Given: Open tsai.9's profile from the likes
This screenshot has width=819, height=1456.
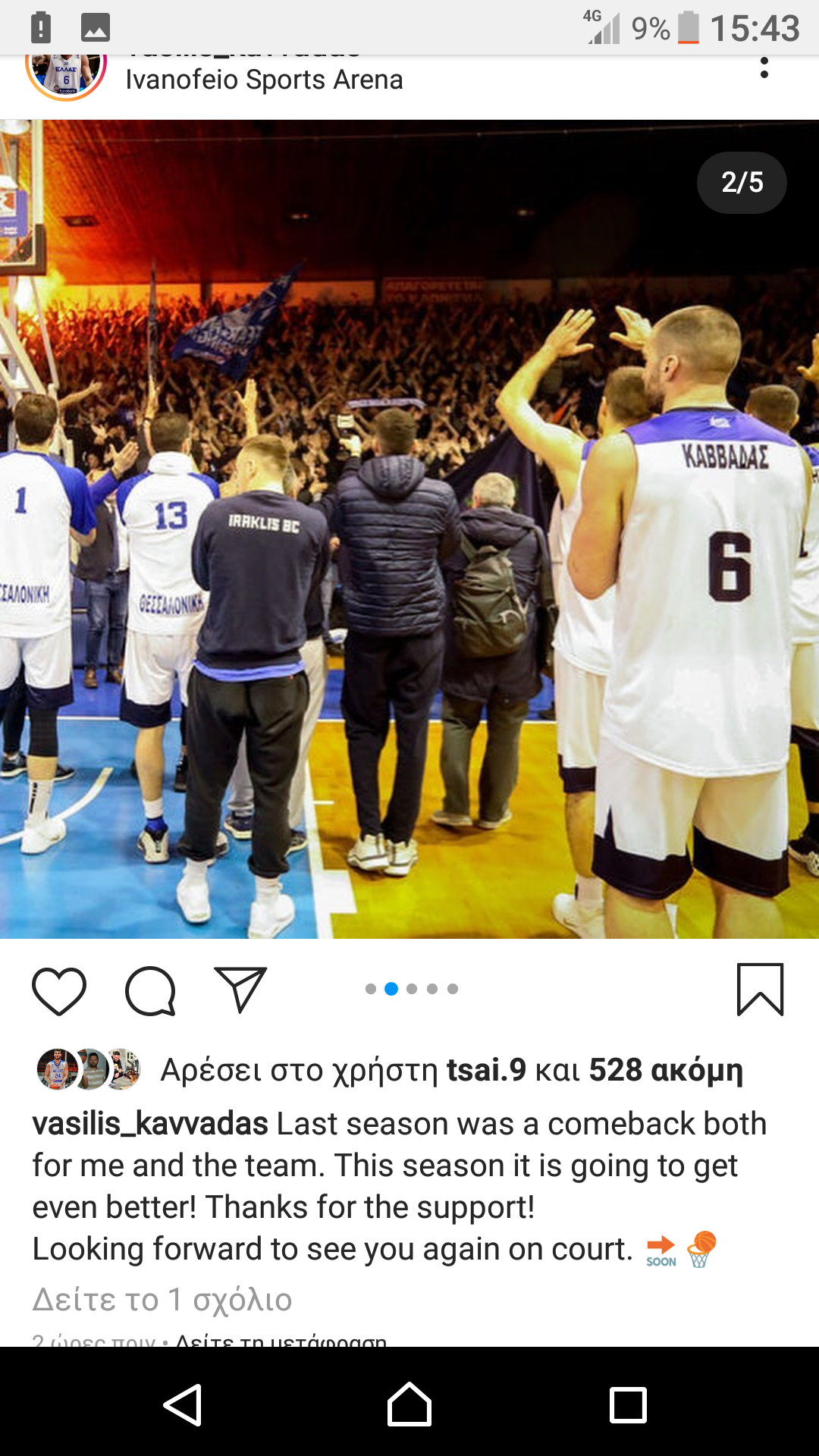Looking at the screenshot, I should pos(486,1070).
